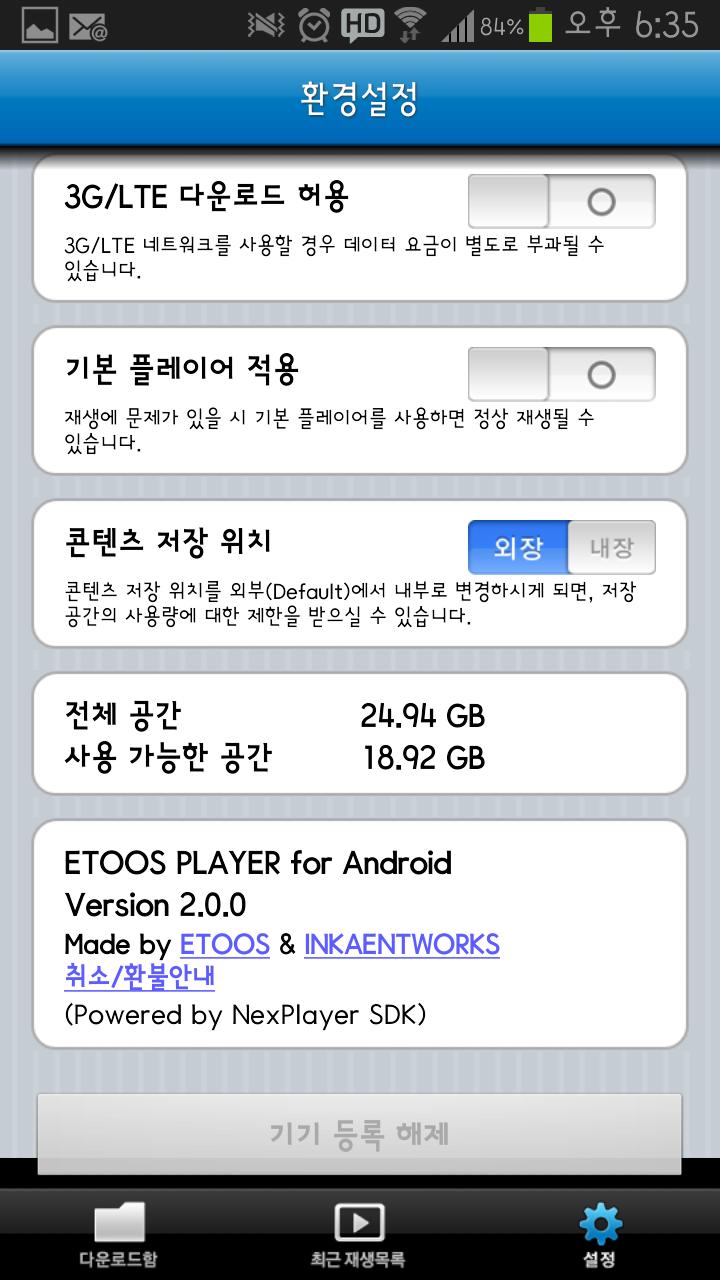Open the INKAENTWORKS link

click(x=401, y=944)
